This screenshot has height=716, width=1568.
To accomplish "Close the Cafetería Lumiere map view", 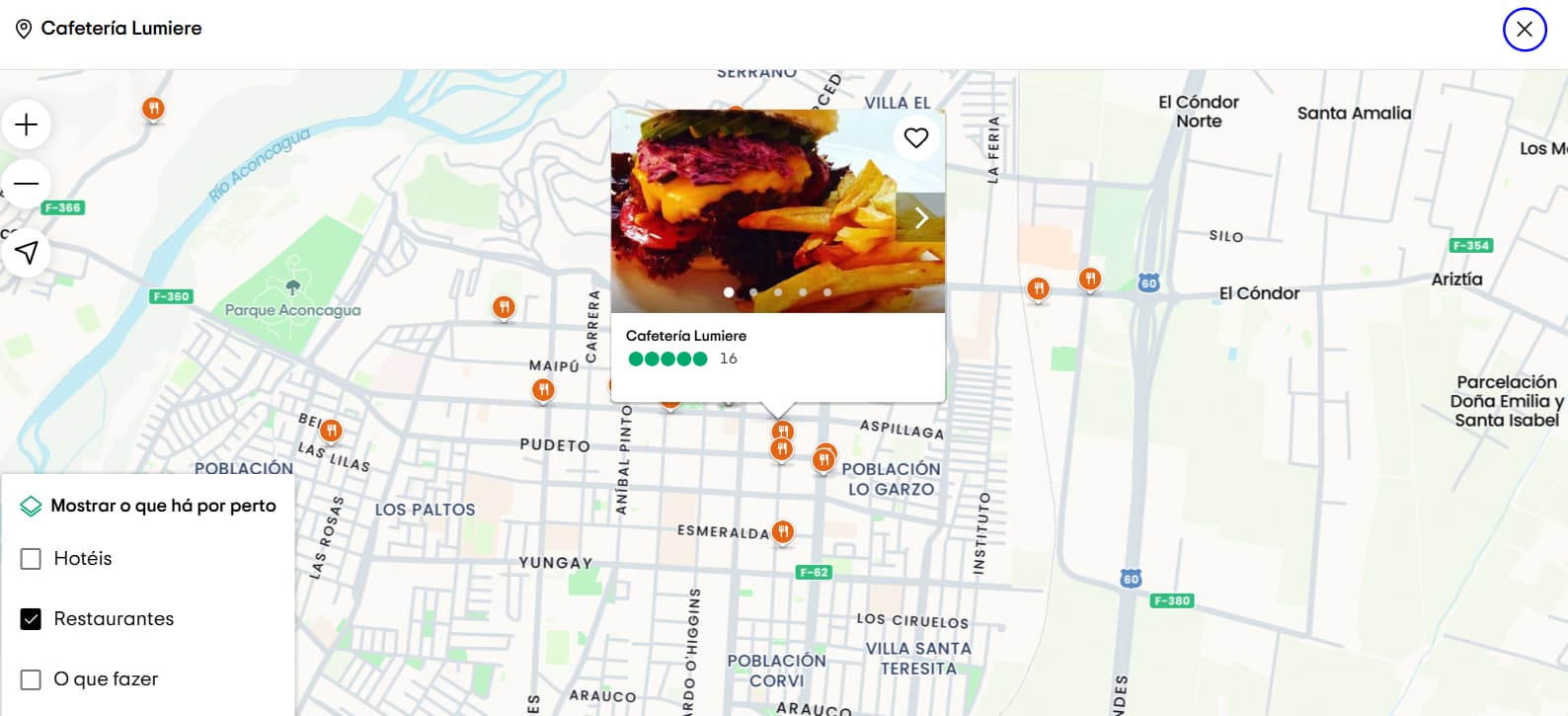I will click(1524, 30).
